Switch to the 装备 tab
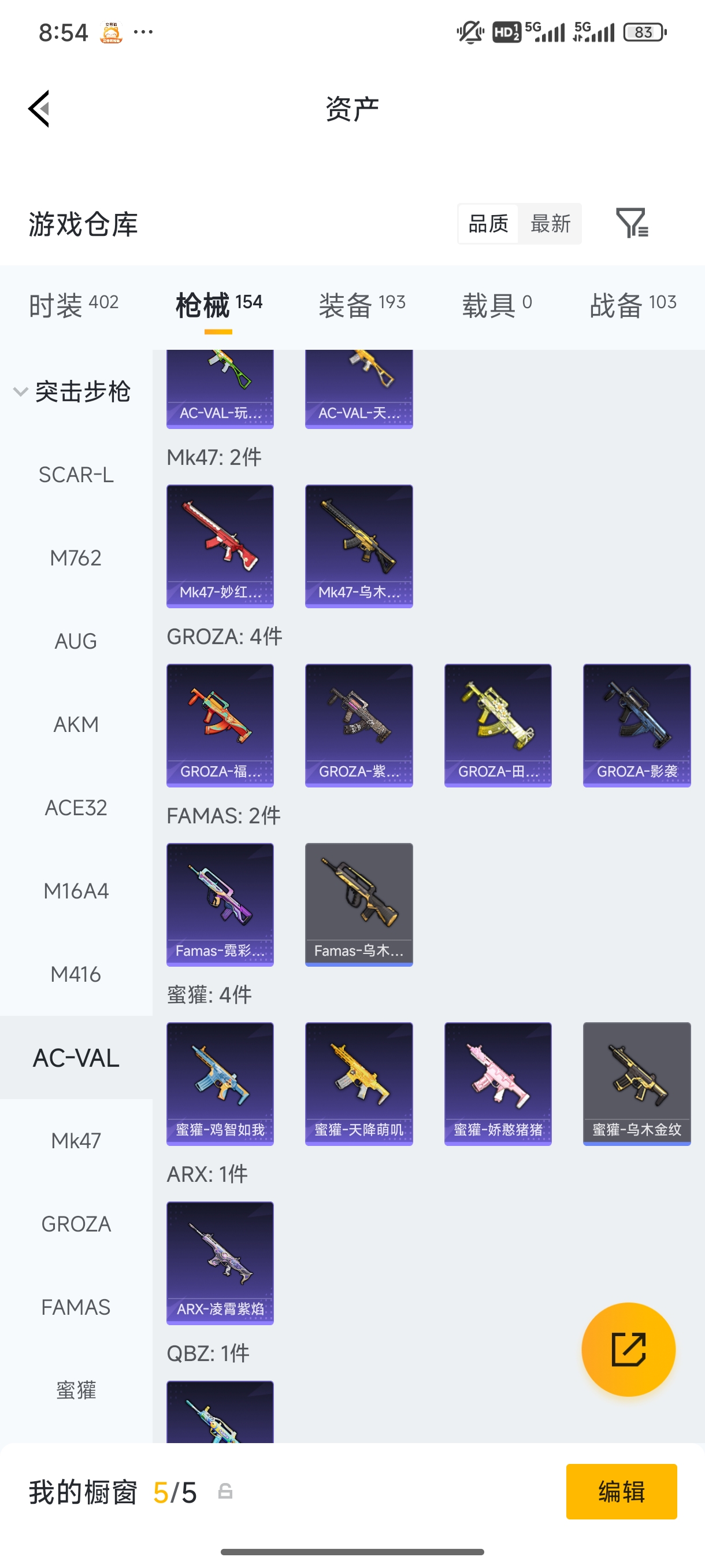 (x=362, y=304)
